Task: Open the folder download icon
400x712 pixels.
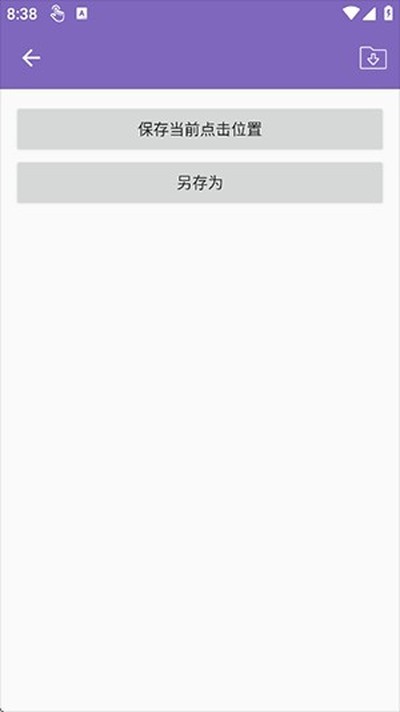Action: click(373, 58)
